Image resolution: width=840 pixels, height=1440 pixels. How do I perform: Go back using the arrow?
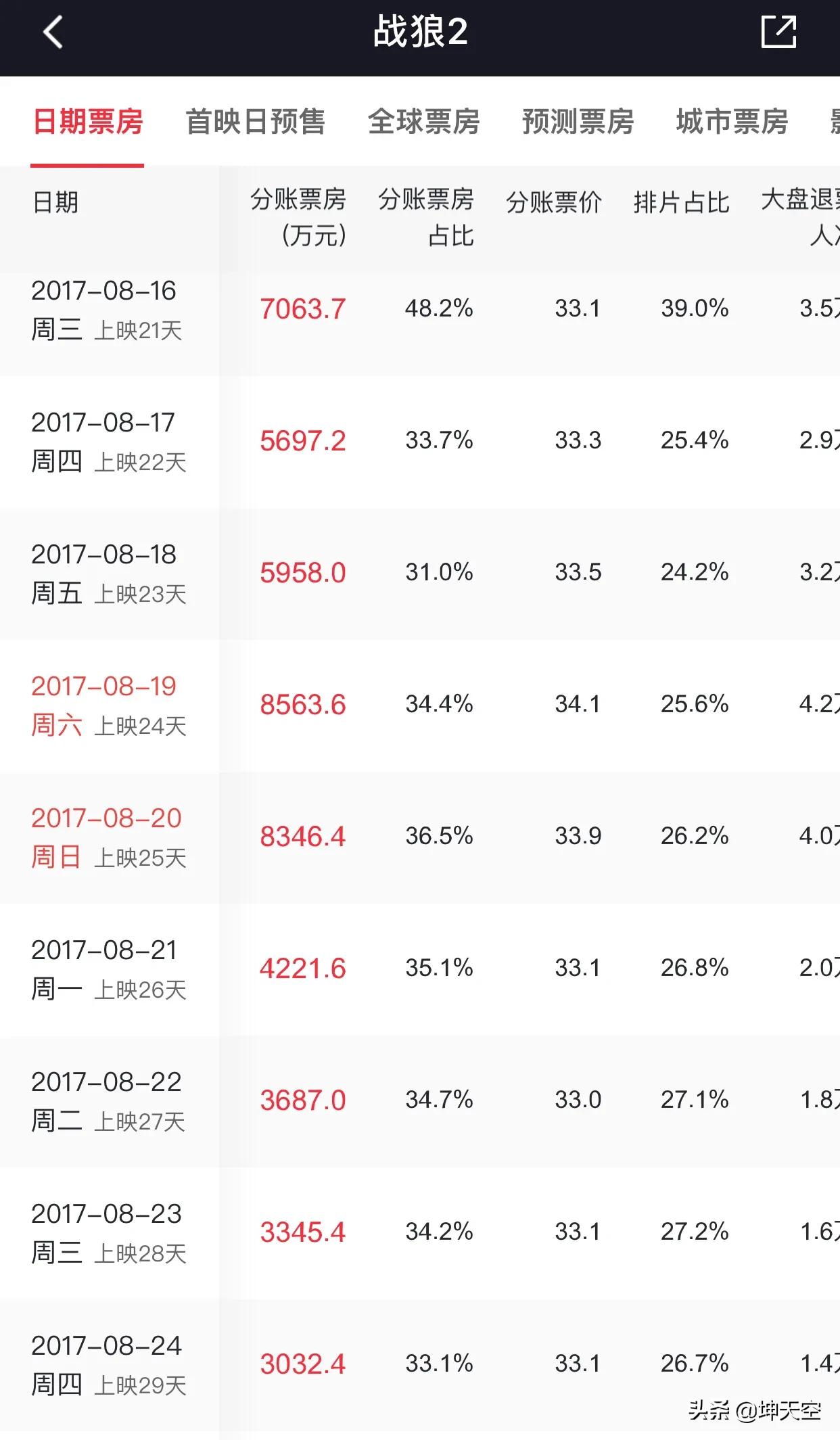(53, 32)
